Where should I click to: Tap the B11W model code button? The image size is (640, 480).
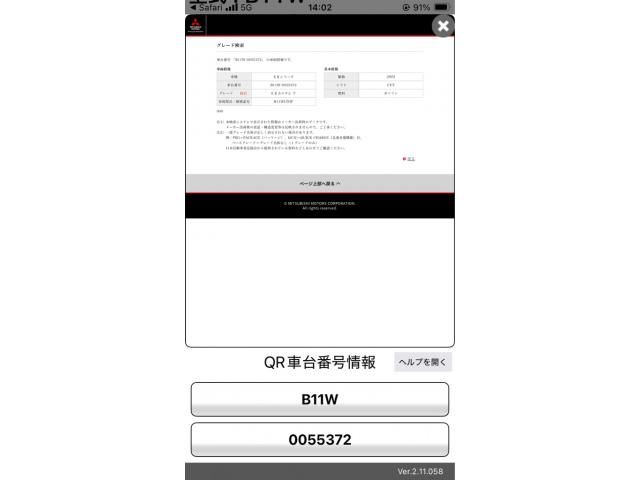tap(320, 399)
